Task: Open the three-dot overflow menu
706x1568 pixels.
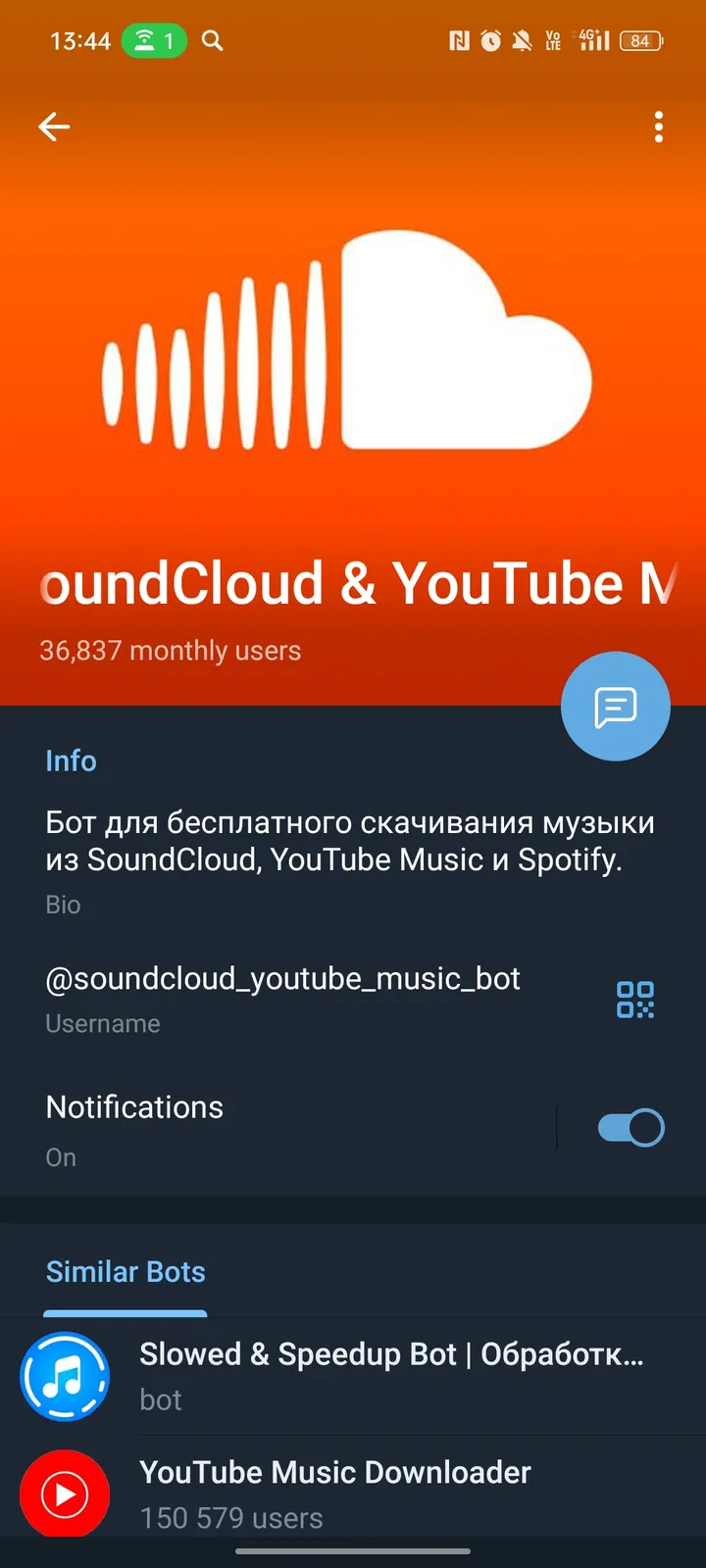Action: pyautogui.click(x=658, y=127)
